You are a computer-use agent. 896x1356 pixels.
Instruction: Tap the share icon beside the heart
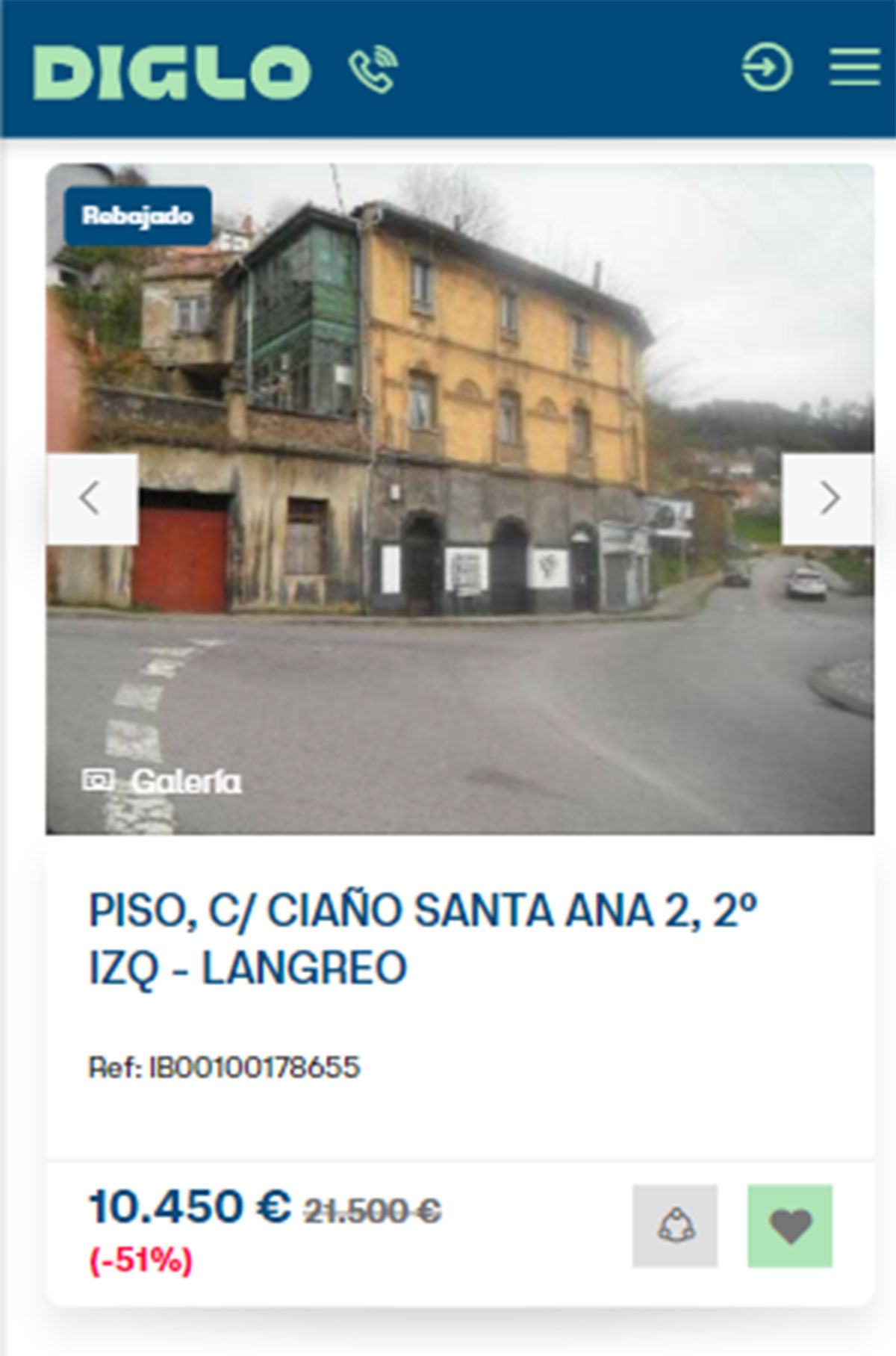[675, 1226]
